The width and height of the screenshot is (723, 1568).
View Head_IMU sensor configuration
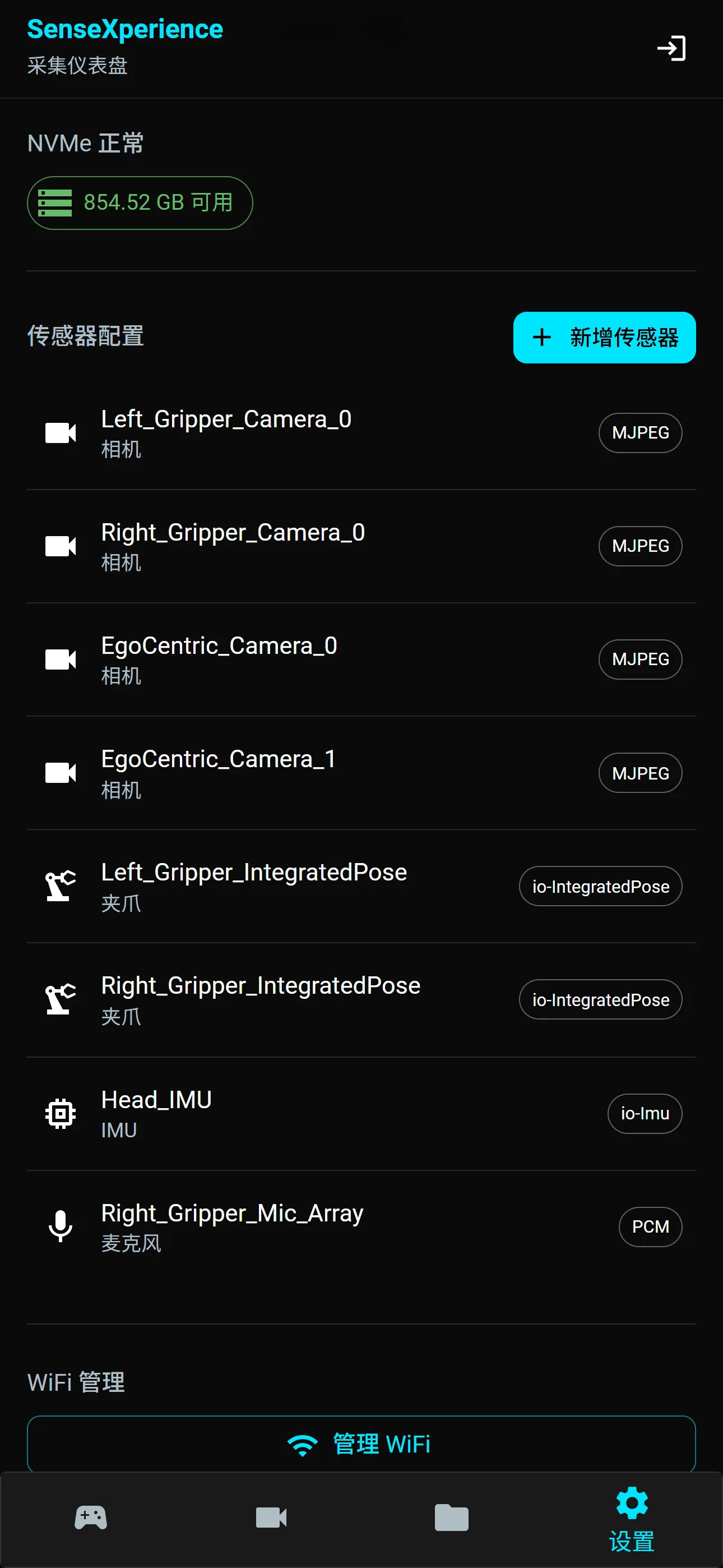click(x=361, y=1113)
